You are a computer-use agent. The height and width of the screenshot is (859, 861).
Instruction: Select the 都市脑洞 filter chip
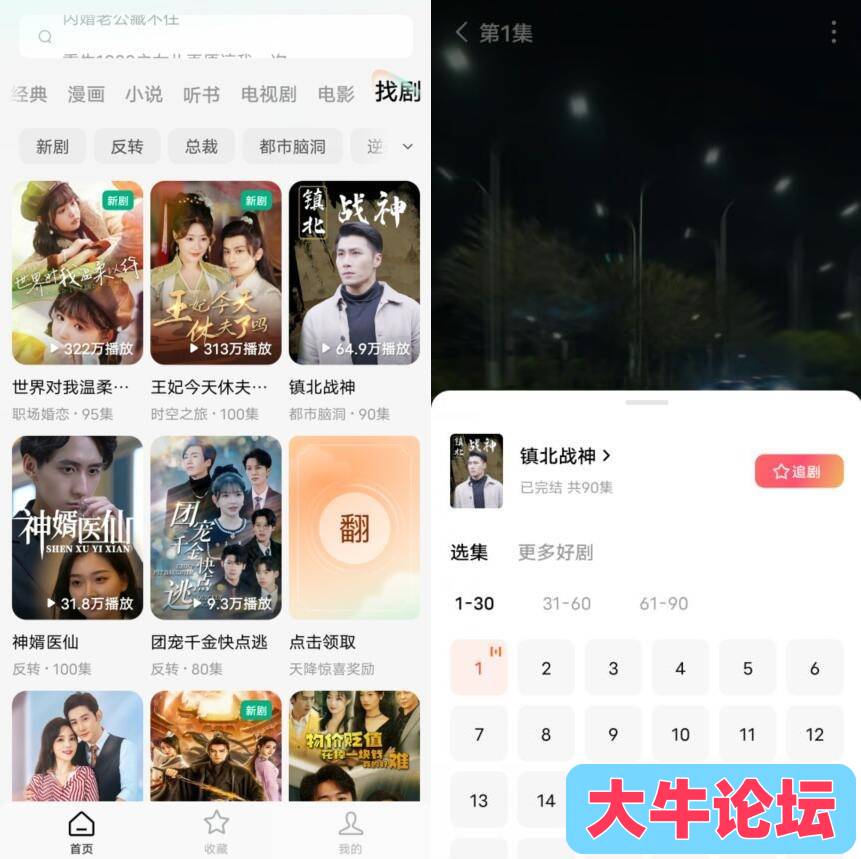(292, 146)
